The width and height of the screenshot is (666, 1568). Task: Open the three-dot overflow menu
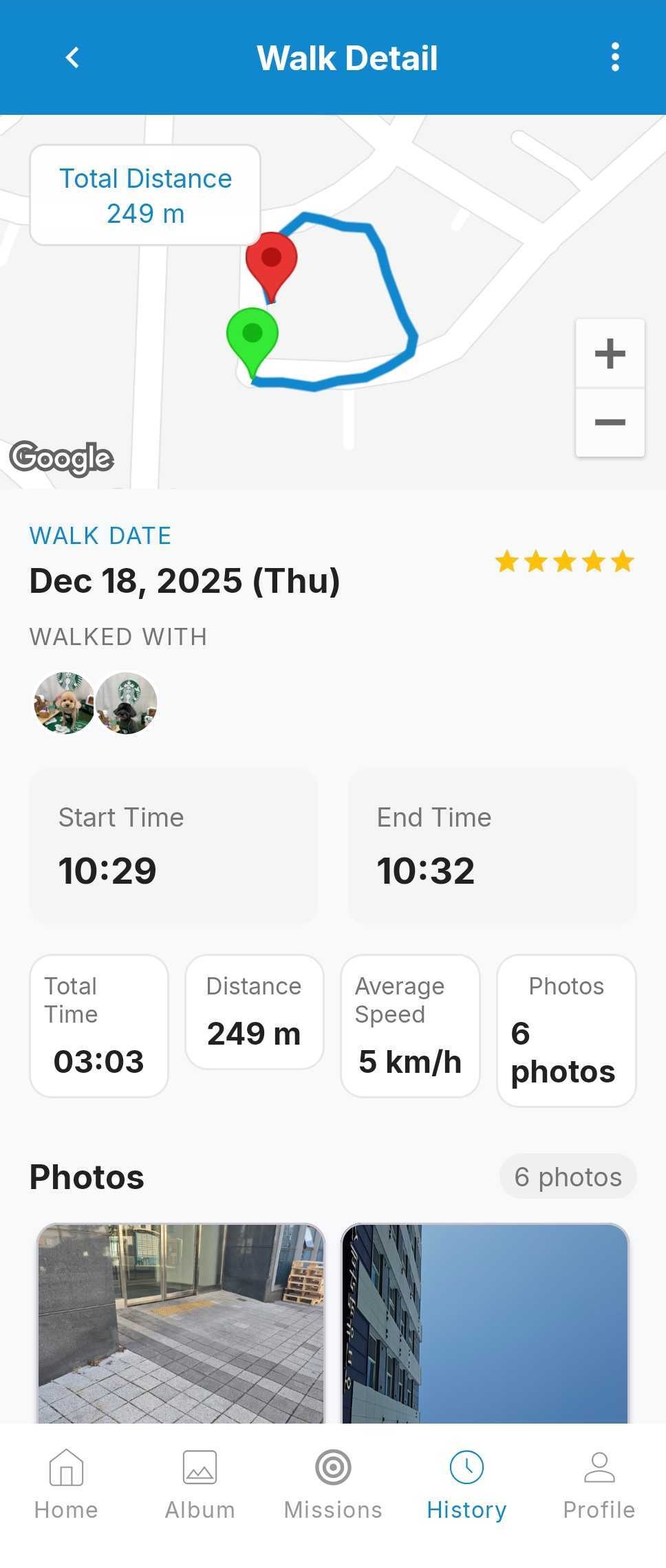pos(615,57)
